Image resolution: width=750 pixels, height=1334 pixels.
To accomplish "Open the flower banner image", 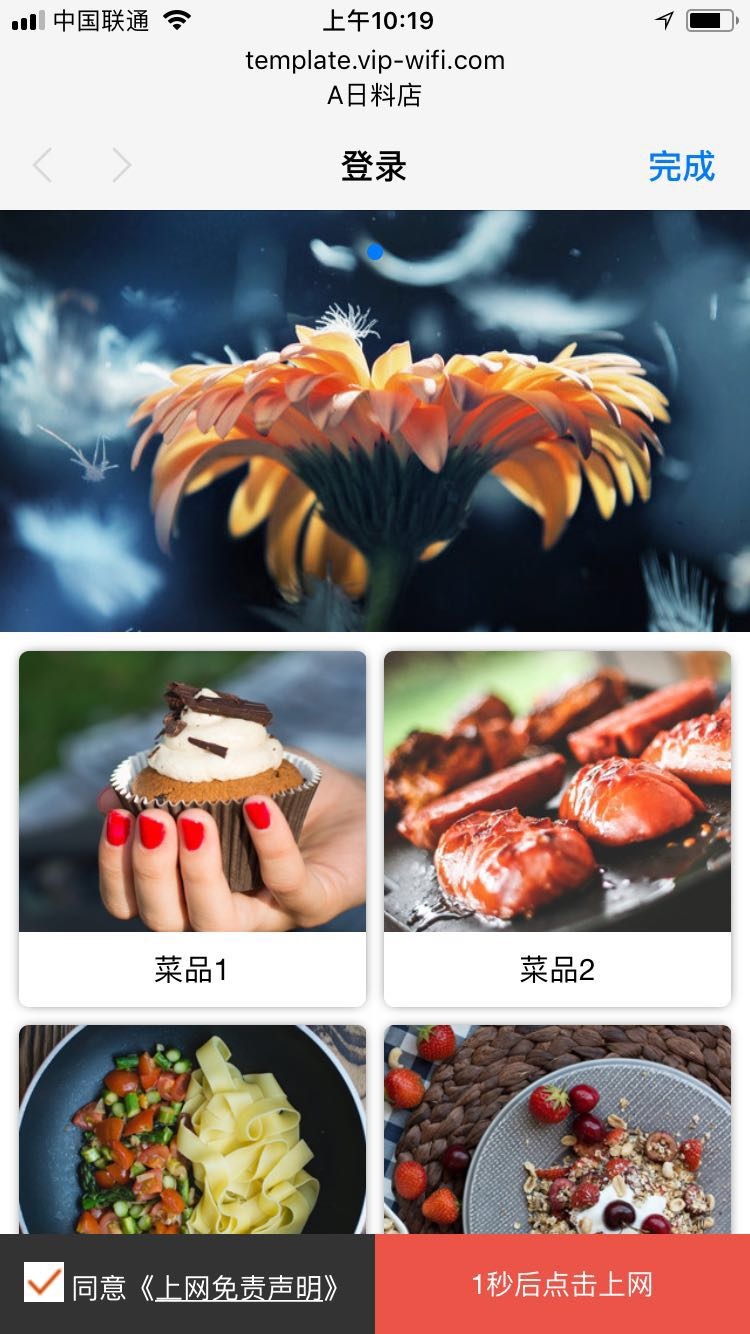I will click(x=375, y=421).
